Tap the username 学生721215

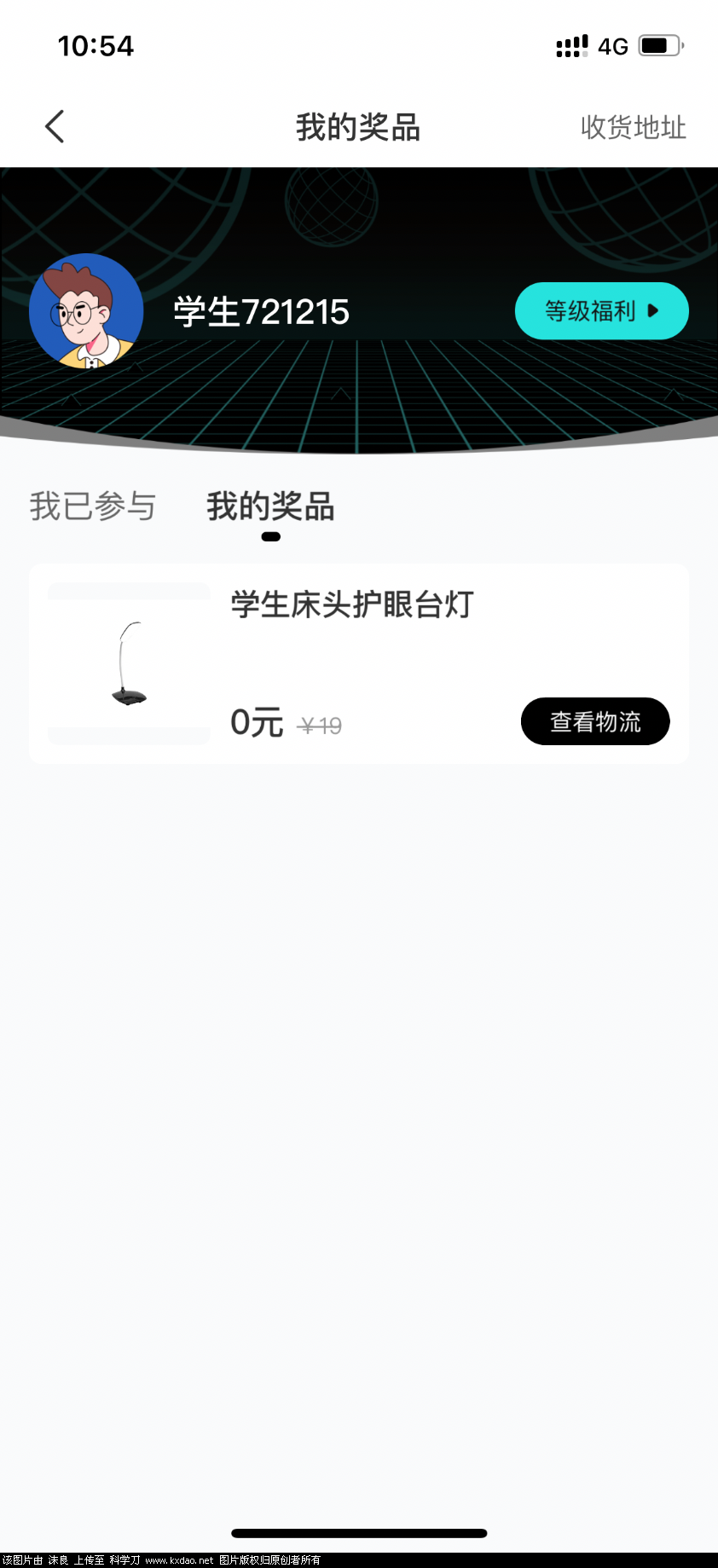pyautogui.click(x=258, y=311)
